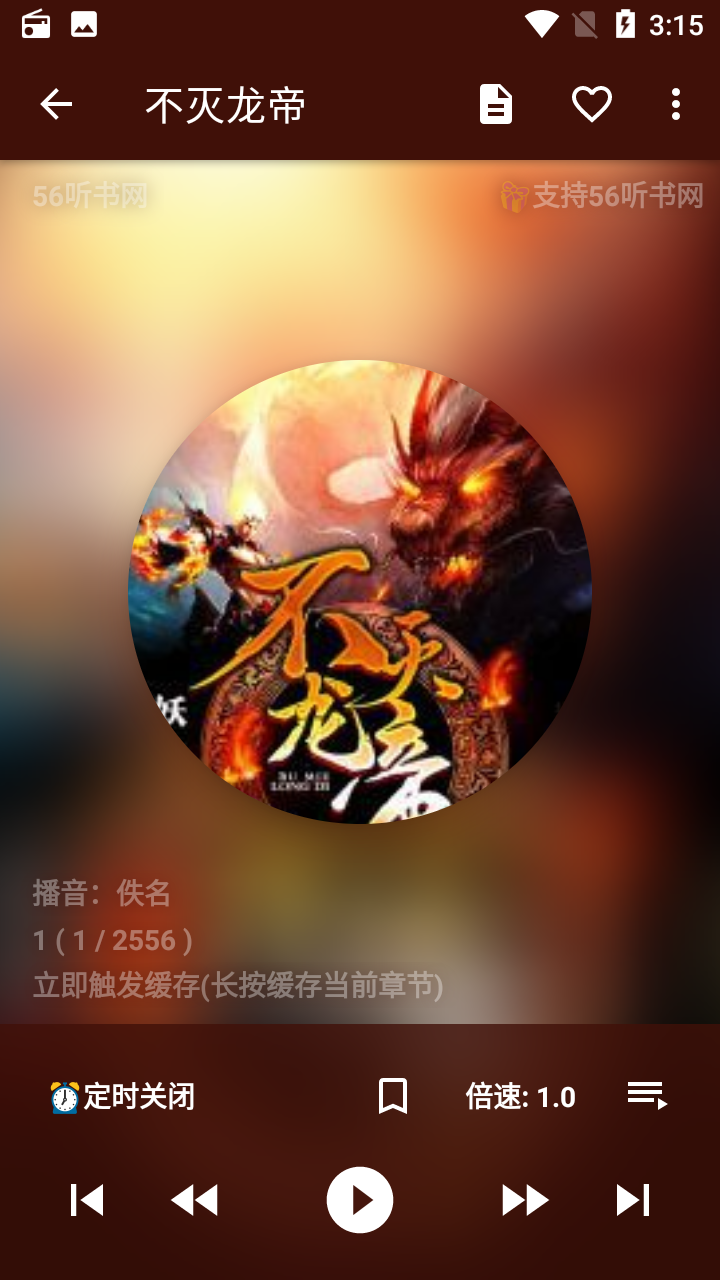The image size is (720, 1280).
Task: Trigger caching via 立即触发缓存
Action: point(238,986)
